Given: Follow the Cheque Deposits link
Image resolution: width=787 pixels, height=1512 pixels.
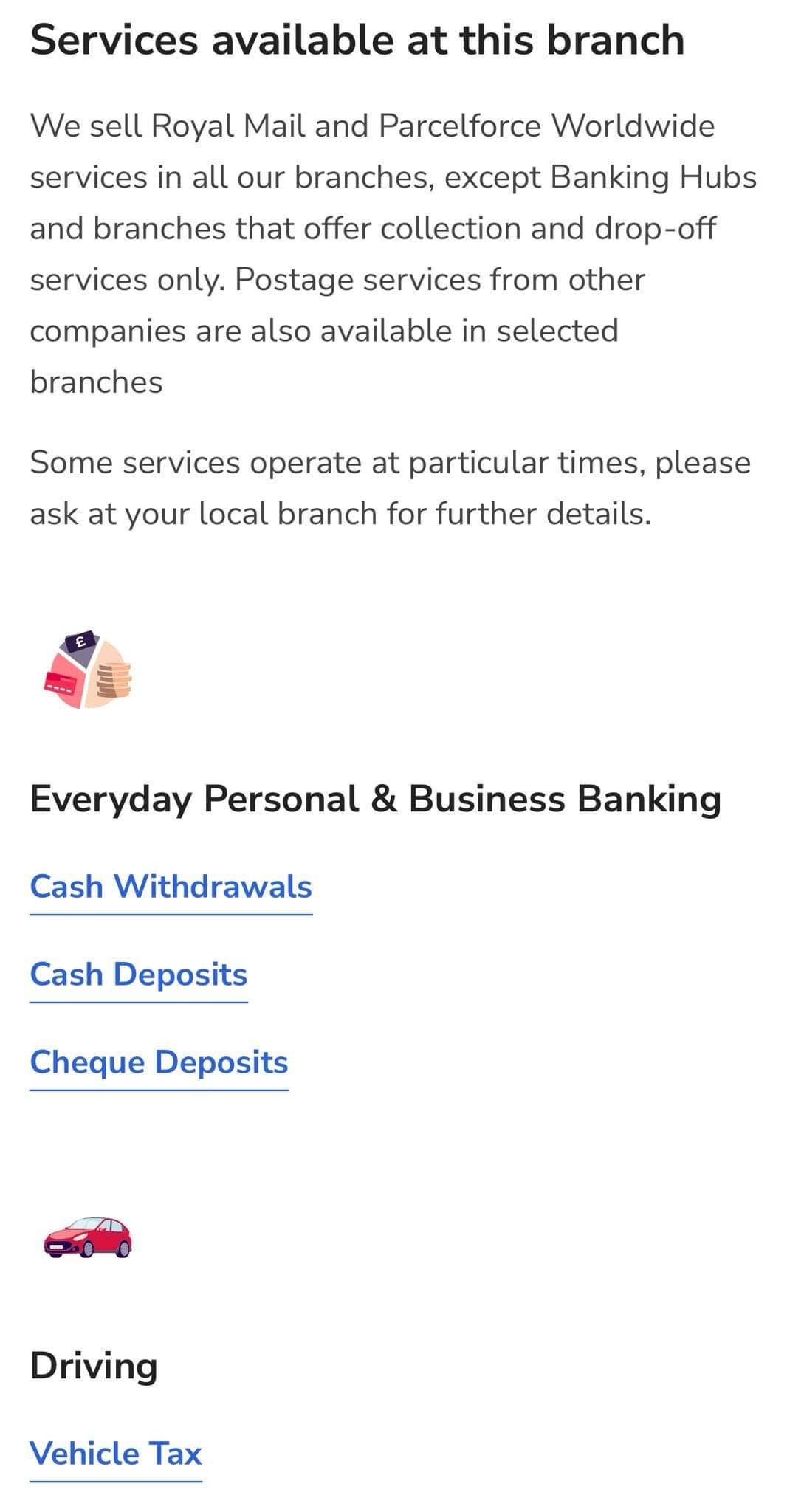Looking at the screenshot, I should [x=159, y=1062].
